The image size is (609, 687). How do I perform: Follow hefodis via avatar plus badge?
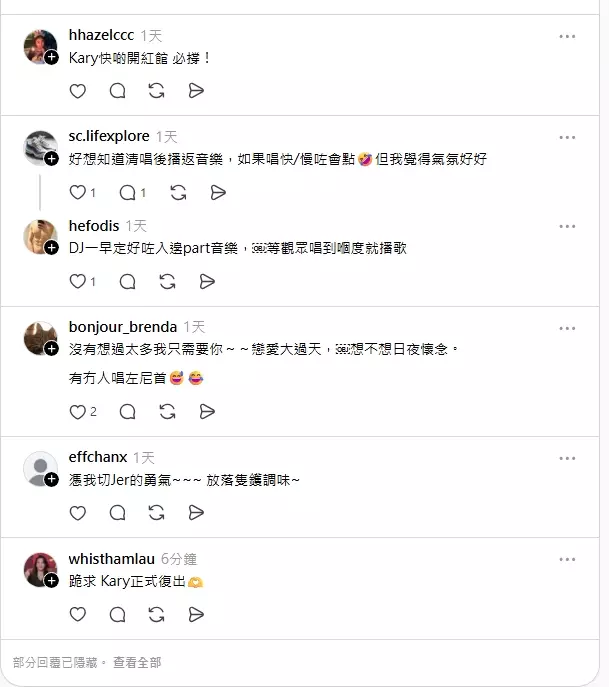click(51, 247)
